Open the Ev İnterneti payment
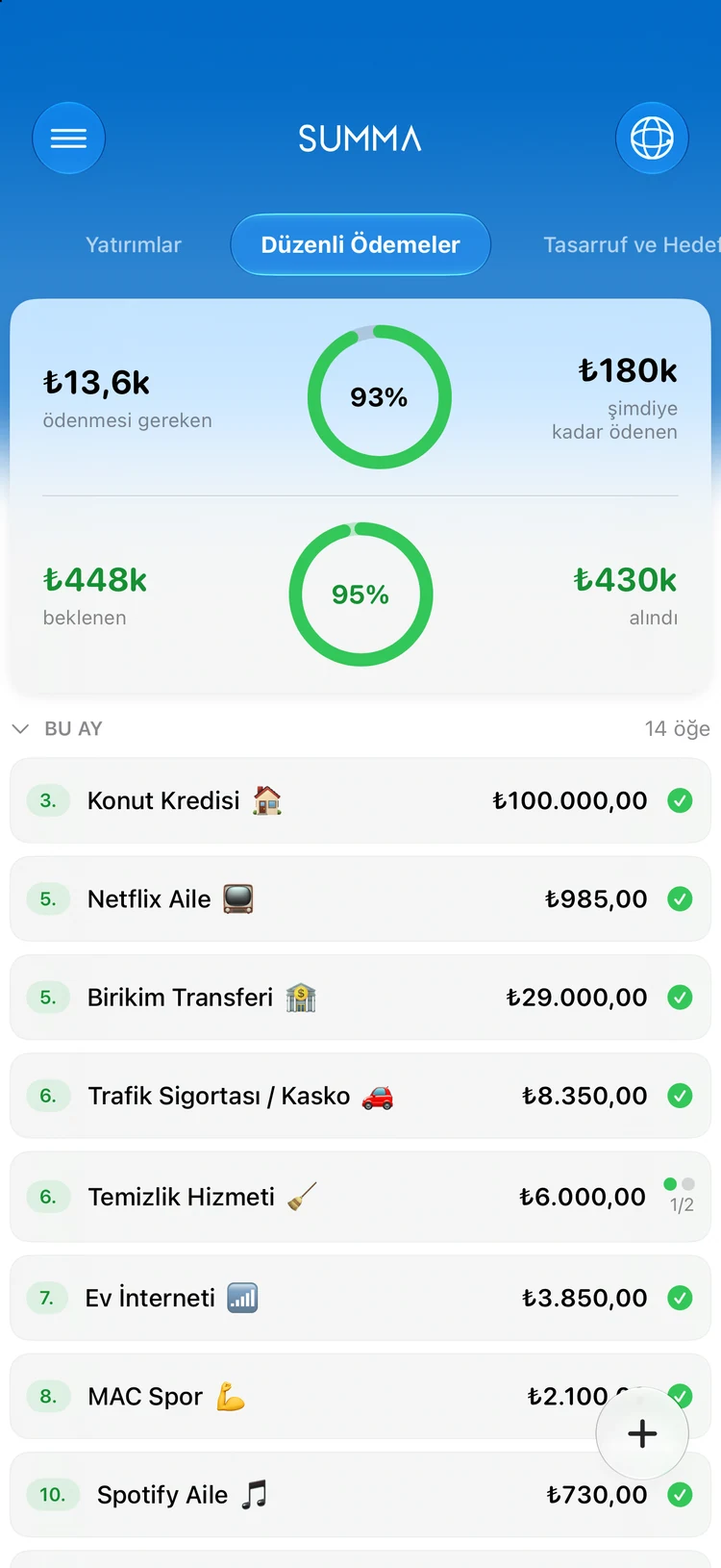The width and height of the screenshot is (721, 1568). [x=360, y=1298]
